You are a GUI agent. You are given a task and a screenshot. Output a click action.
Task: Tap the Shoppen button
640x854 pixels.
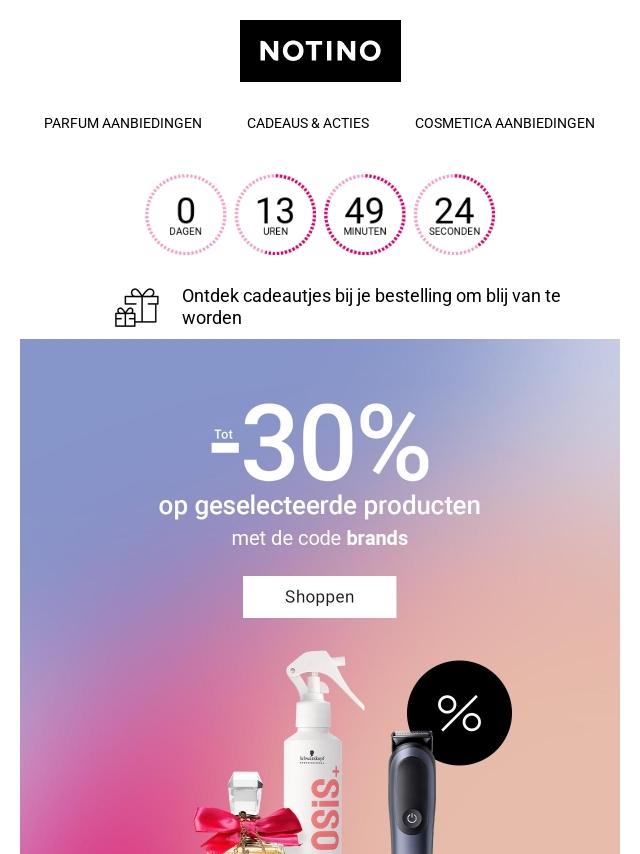[319, 597]
